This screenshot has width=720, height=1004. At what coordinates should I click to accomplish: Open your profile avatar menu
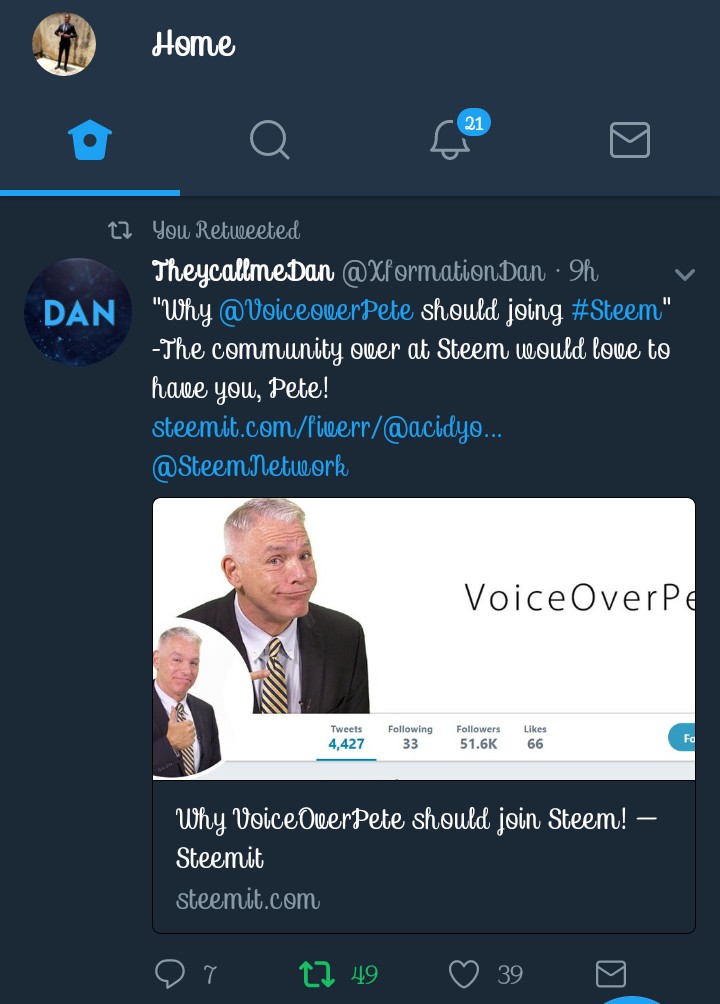click(x=64, y=44)
